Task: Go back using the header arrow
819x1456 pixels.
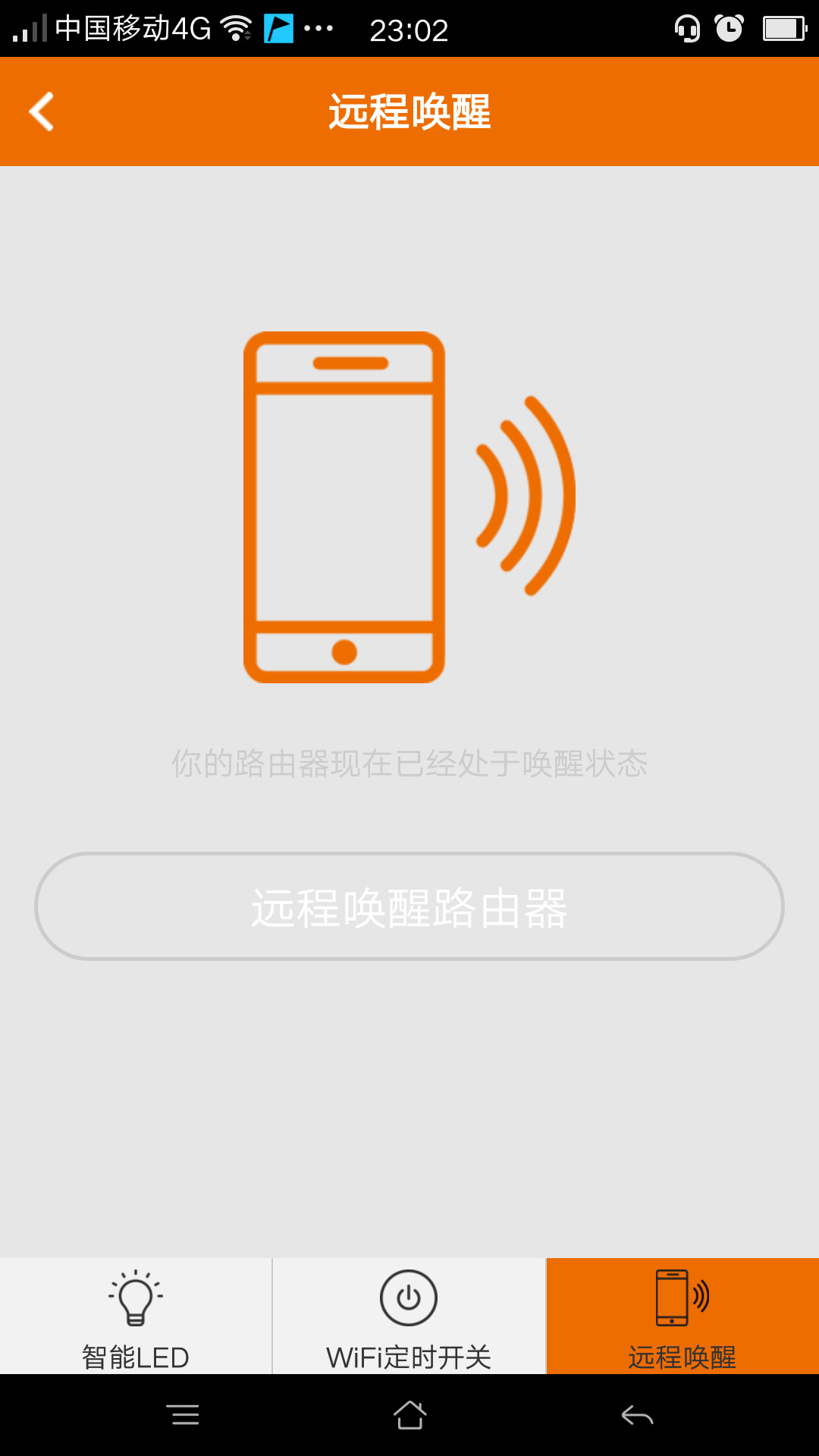Action: click(41, 111)
